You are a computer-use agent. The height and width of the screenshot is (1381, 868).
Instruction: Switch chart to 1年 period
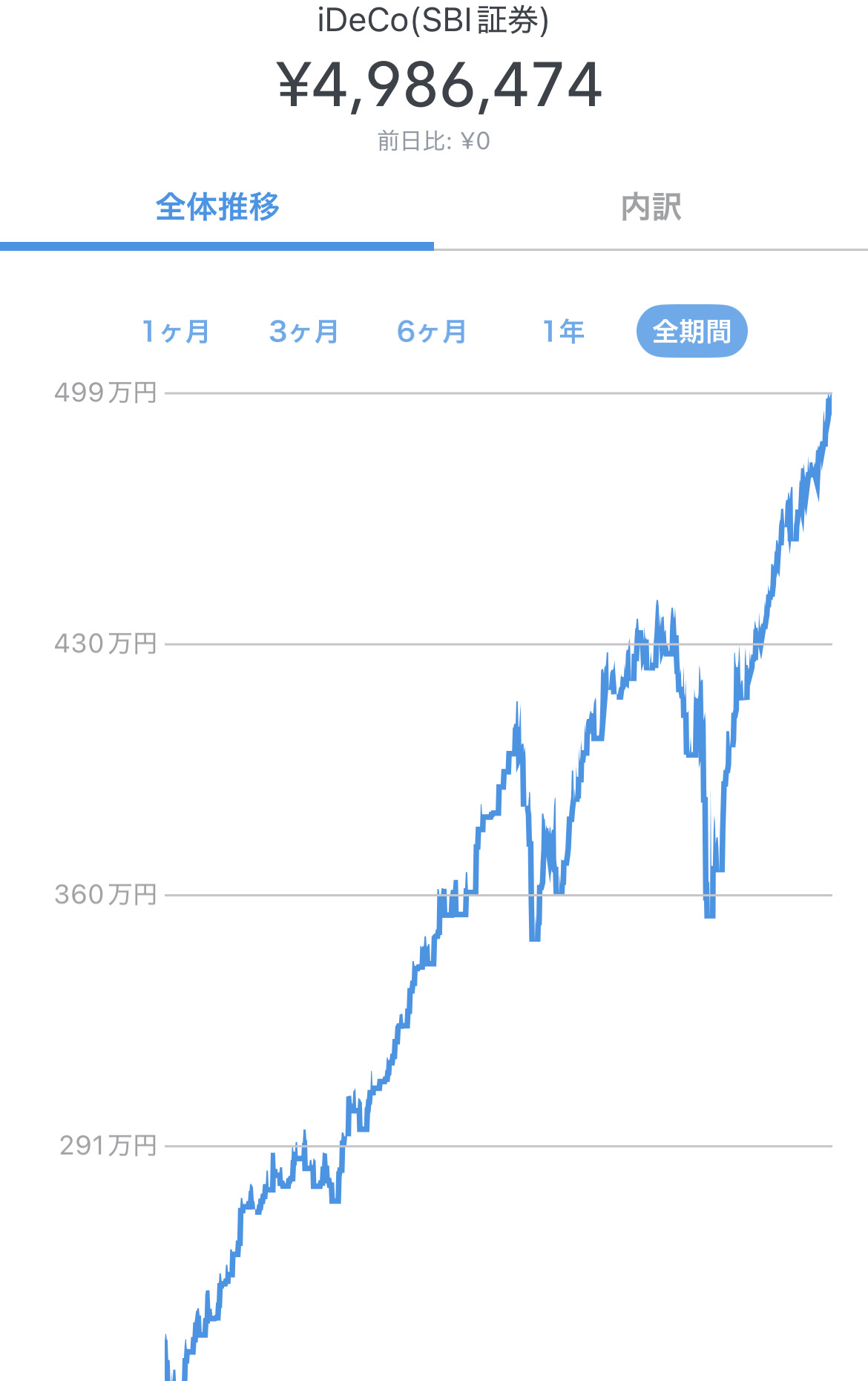(564, 331)
